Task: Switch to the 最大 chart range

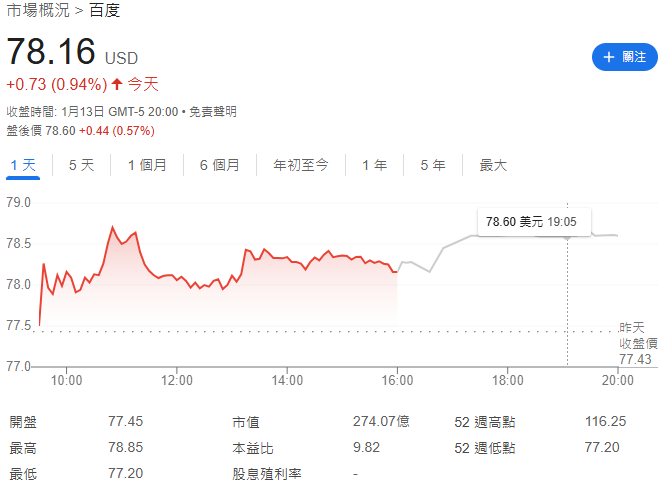Action: point(493,165)
